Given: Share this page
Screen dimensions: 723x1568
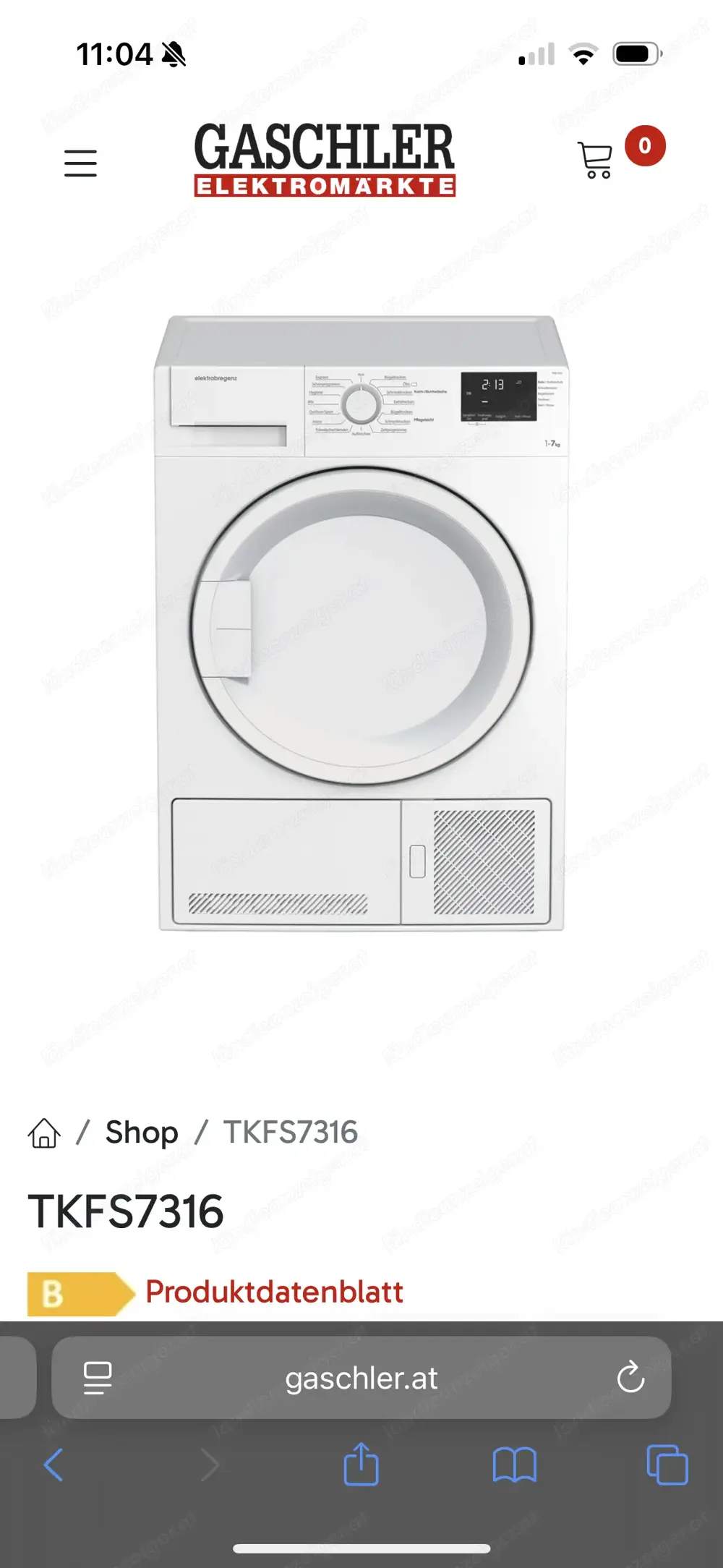Looking at the screenshot, I should tap(361, 1465).
